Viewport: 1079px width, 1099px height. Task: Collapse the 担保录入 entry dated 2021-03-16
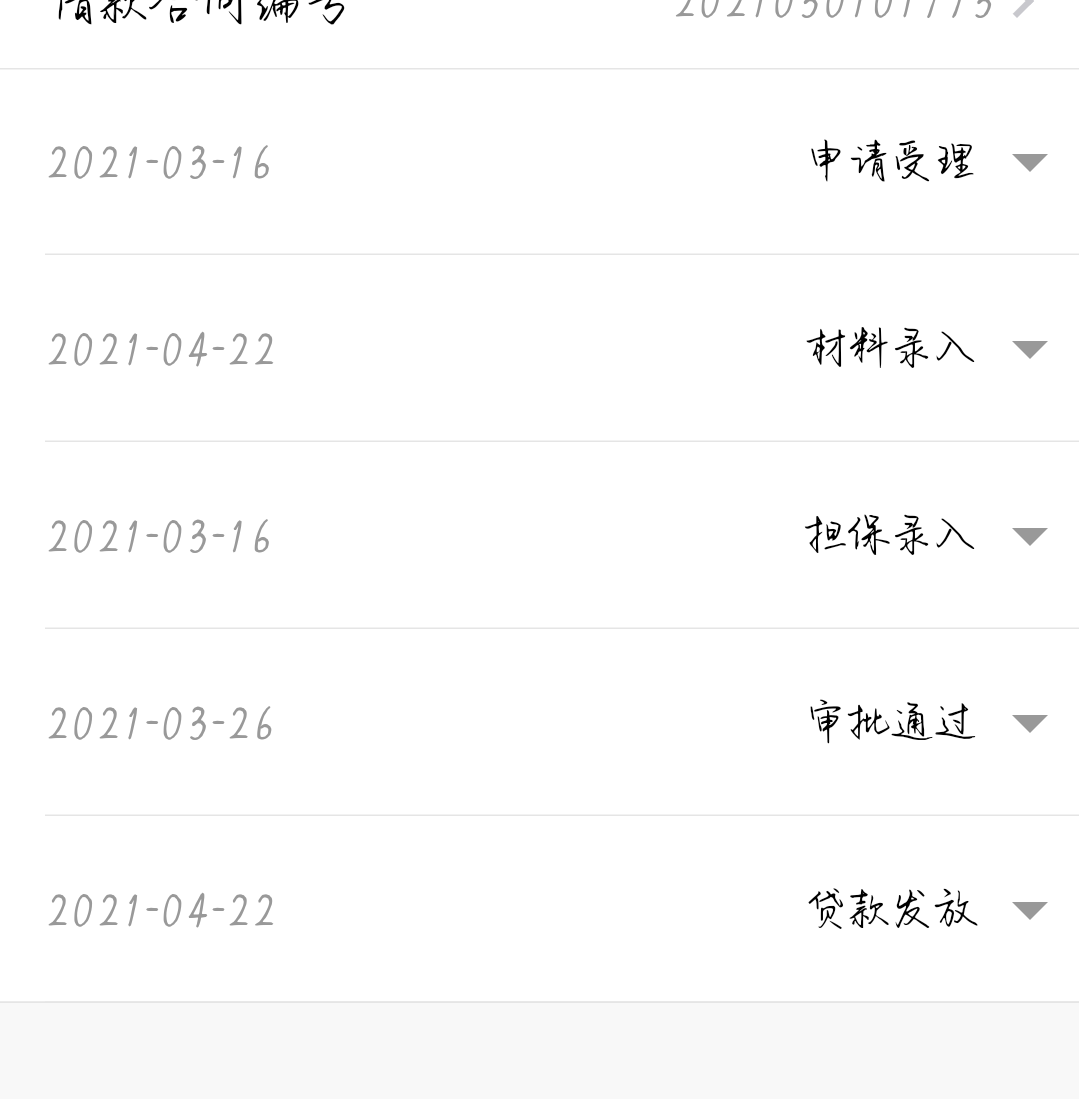pos(1029,535)
